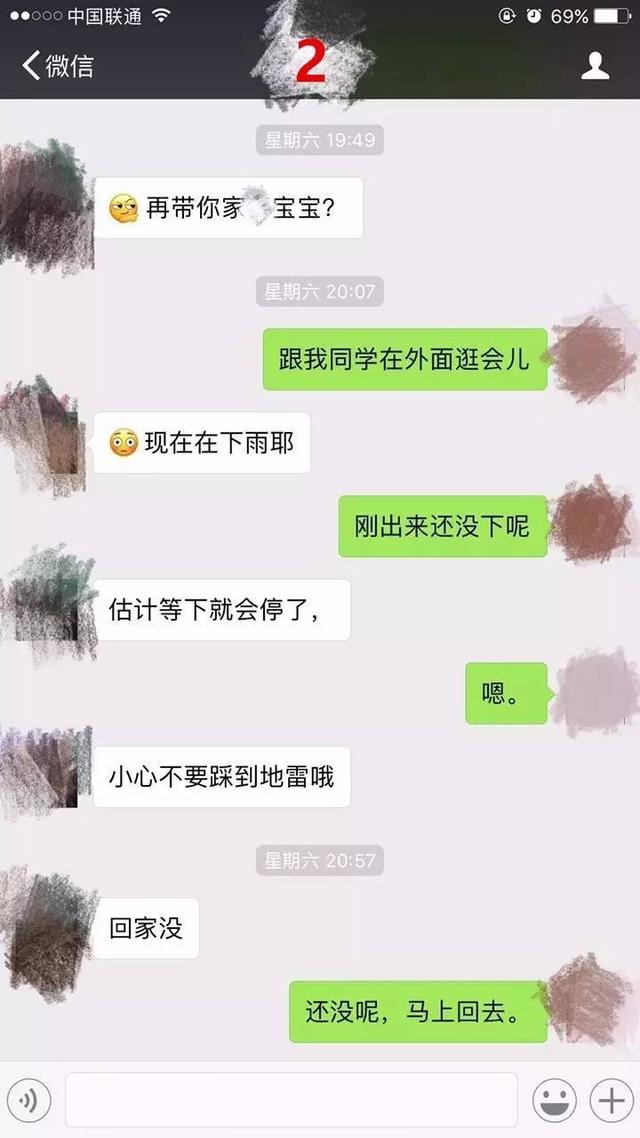Open the emoji sticker picker
The width and height of the screenshot is (640, 1138).
click(x=555, y=1100)
